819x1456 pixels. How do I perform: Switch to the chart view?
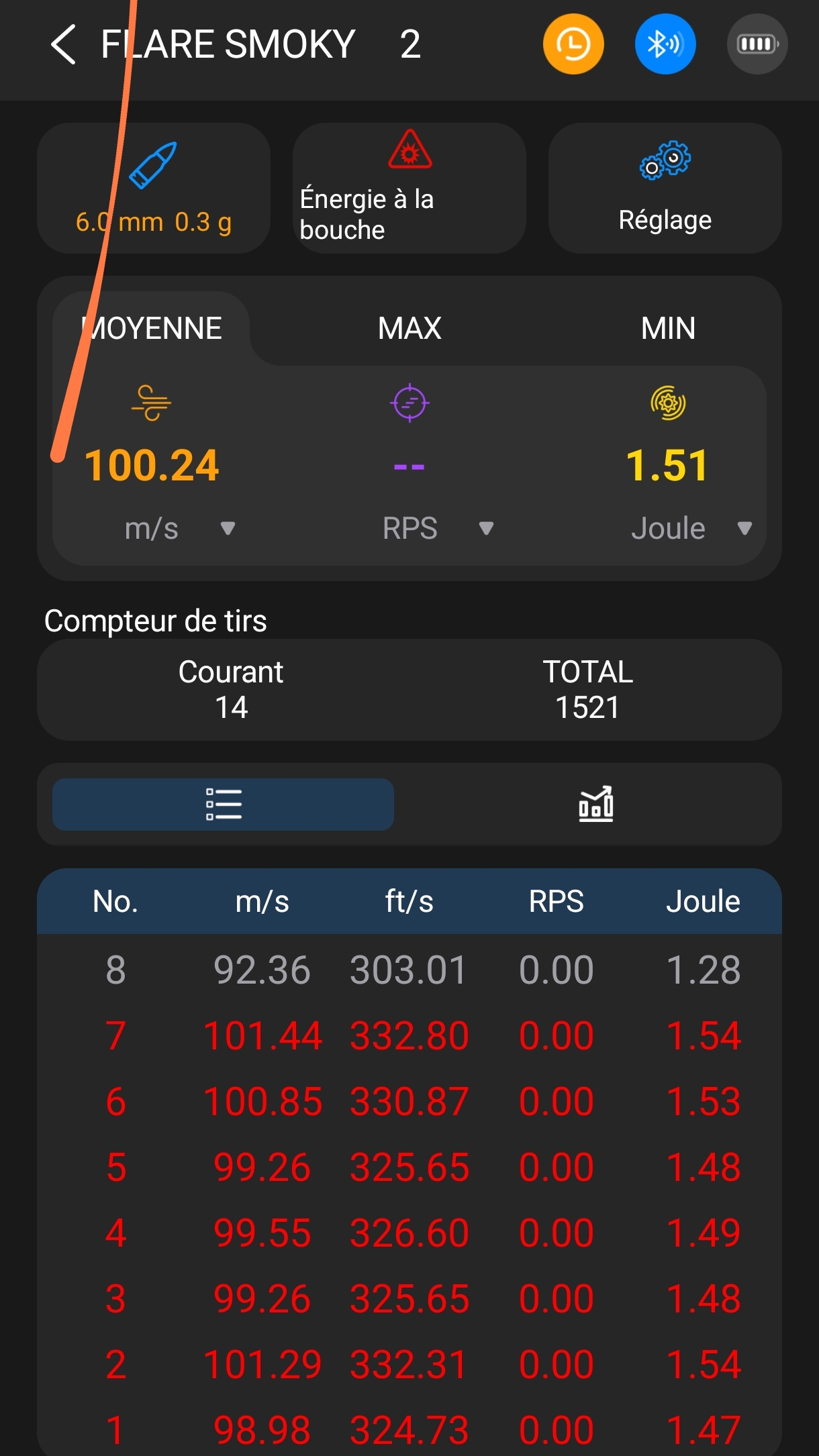coord(596,804)
